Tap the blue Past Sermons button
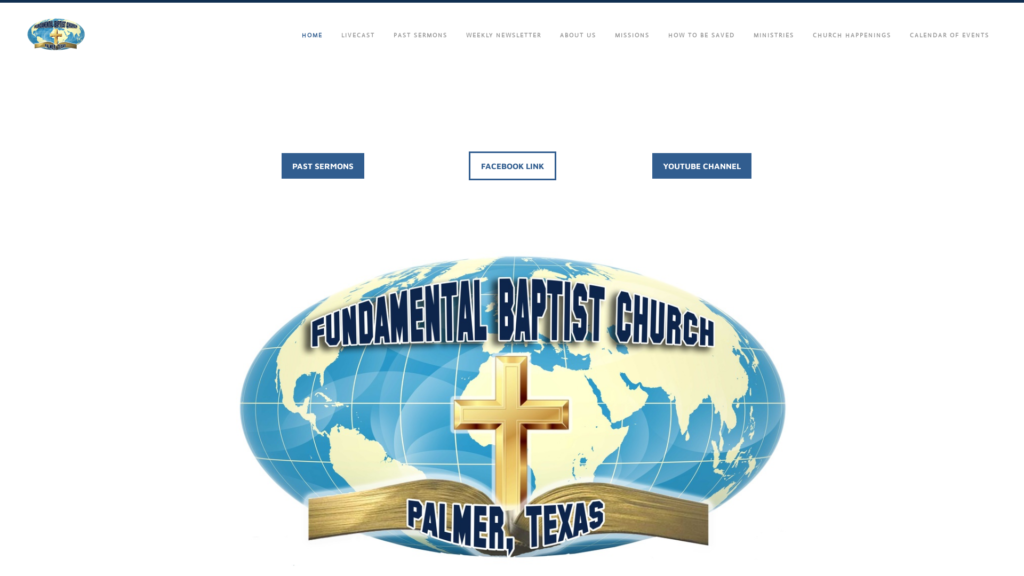Screen dimensions: 1024x576 click(x=322, y=166)
